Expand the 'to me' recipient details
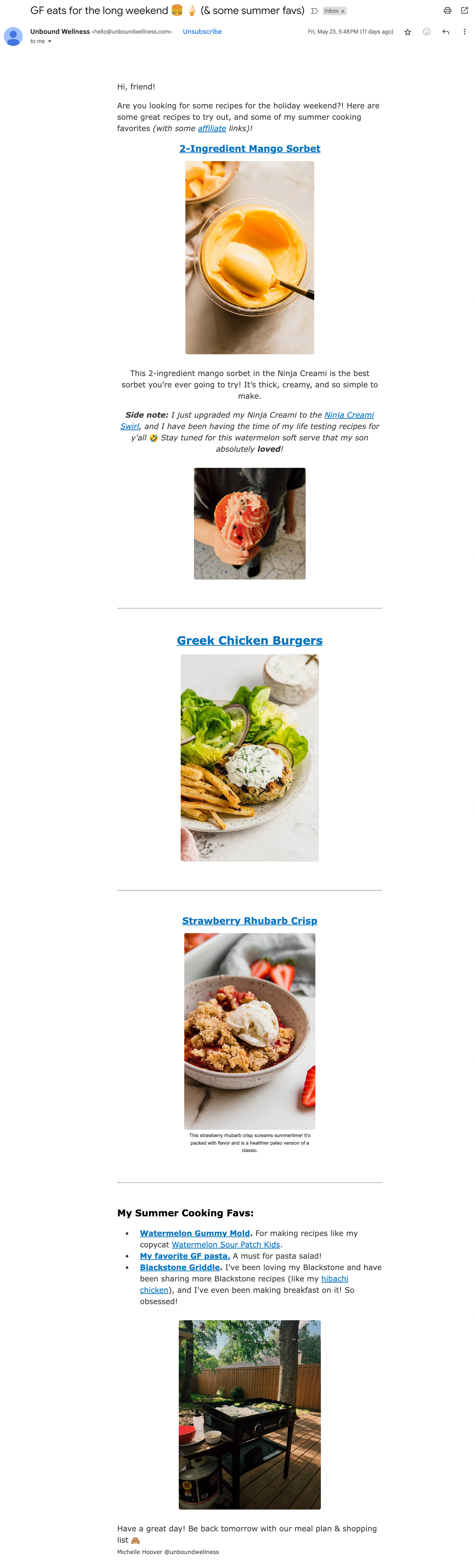The image size is (475, 1568). point(49,41)
